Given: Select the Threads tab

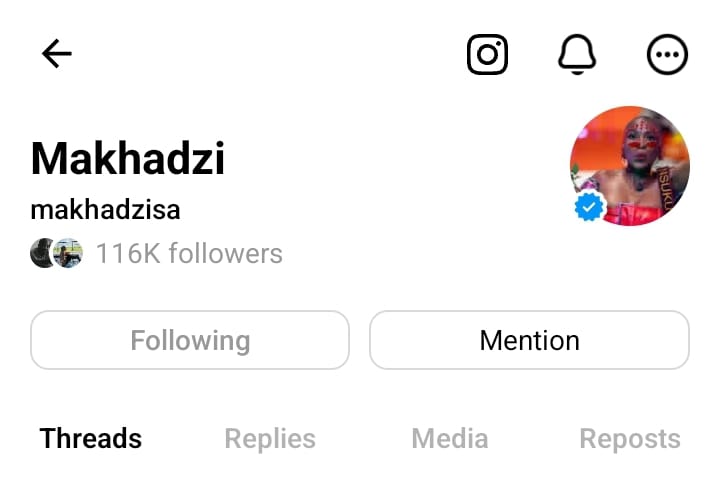Looking at the screenshot, I should (x=91, y=438).
